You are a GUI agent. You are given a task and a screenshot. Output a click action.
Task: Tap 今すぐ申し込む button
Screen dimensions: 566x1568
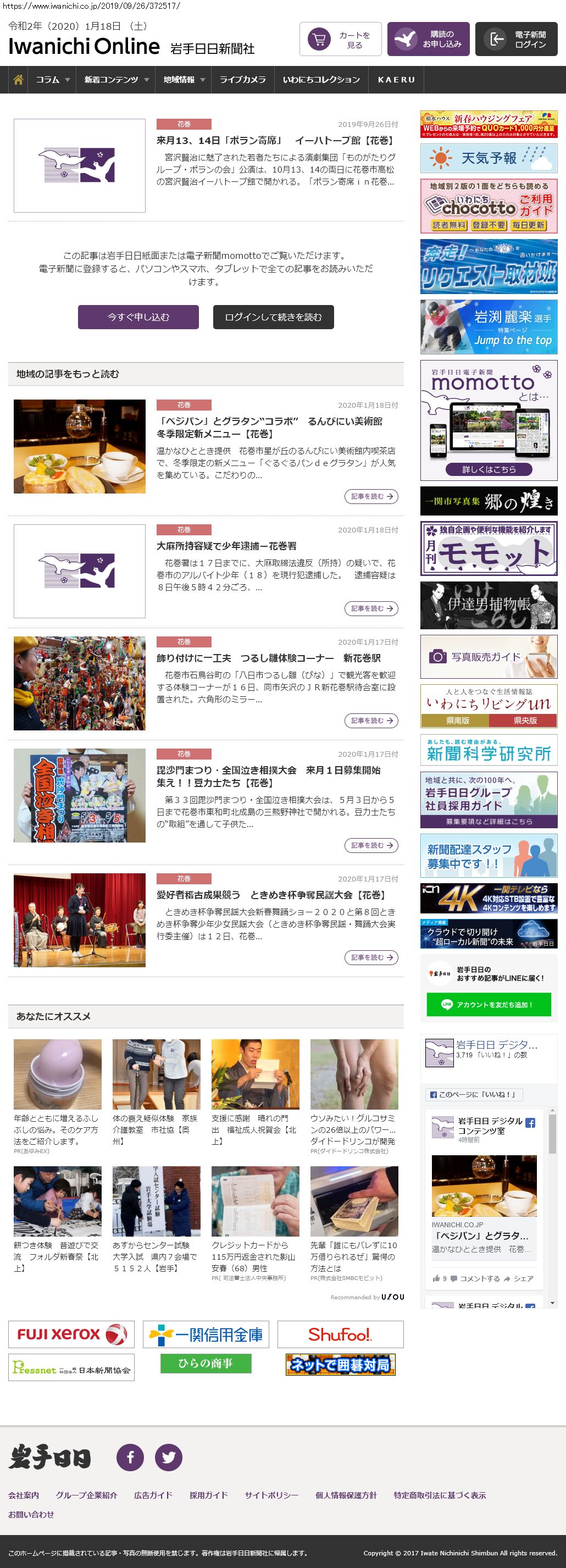point(138,317)
